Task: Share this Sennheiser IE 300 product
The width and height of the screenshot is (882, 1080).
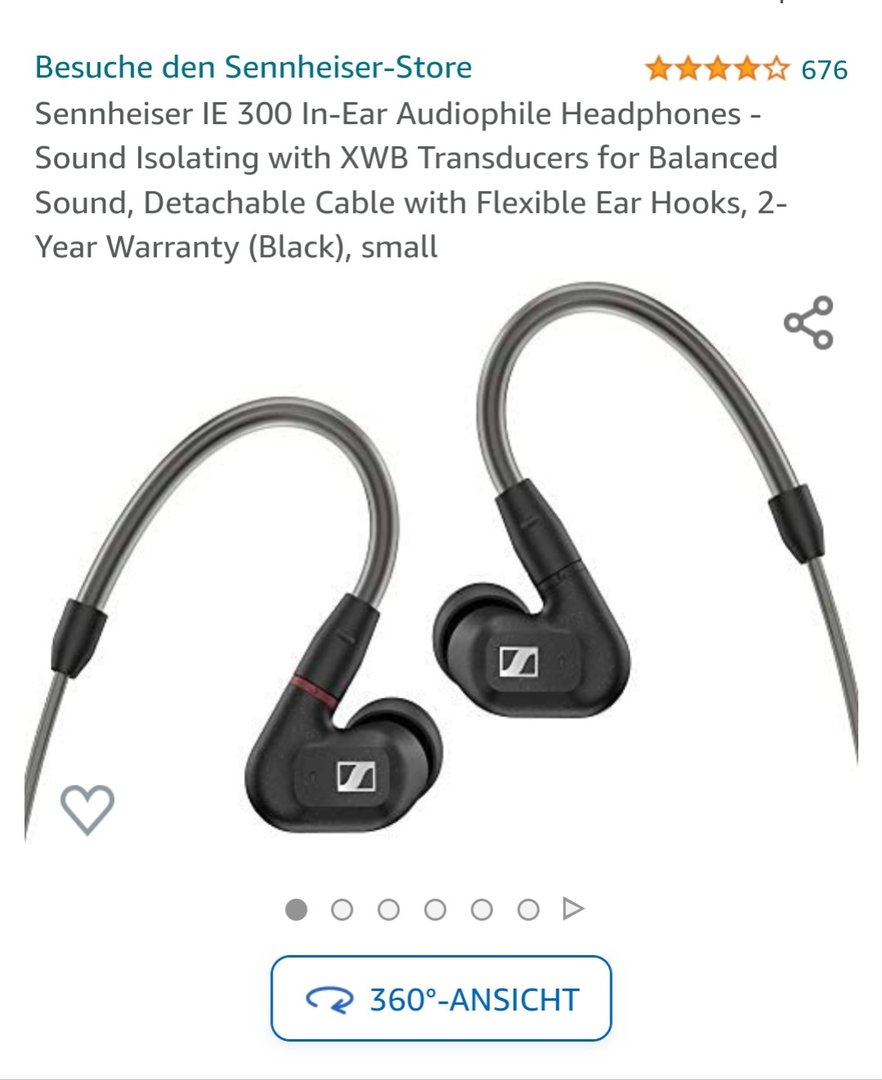Action: click(808, 323)
